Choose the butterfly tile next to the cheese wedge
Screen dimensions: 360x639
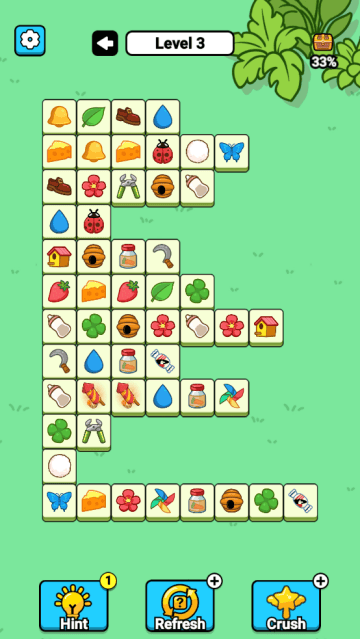[59, 502]
